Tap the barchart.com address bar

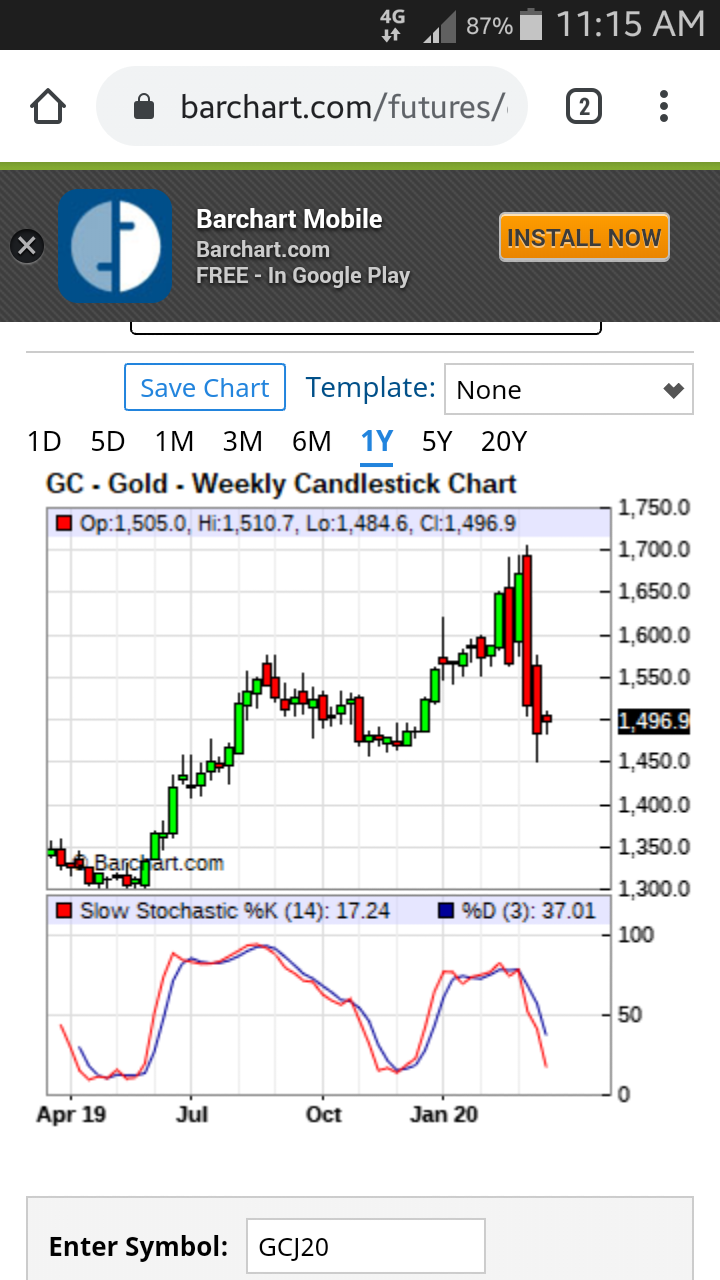point(311,106)
